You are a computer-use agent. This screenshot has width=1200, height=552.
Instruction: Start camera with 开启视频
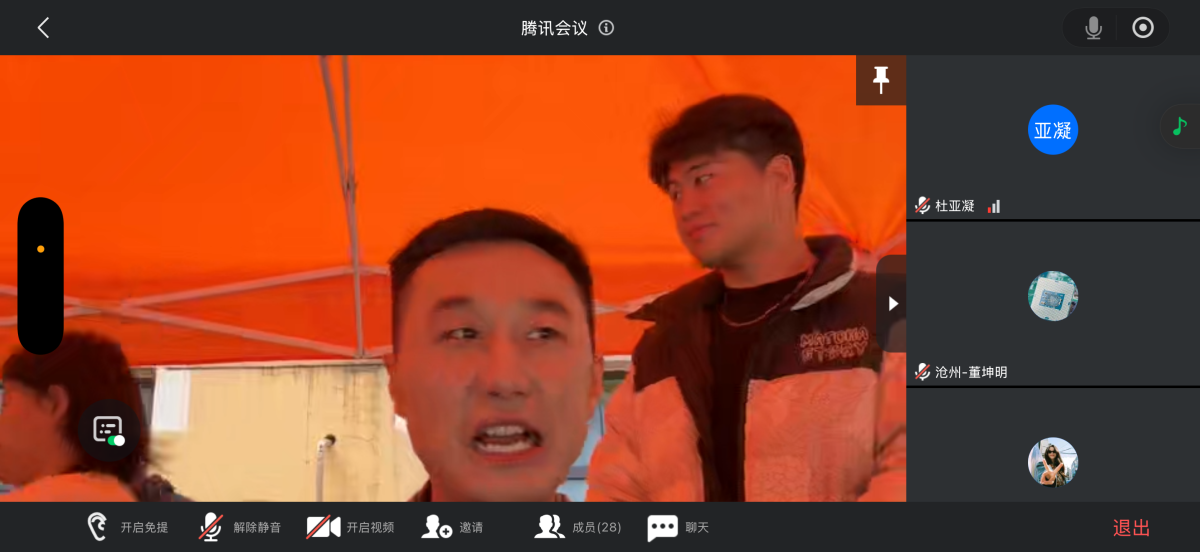coord(350,527)
